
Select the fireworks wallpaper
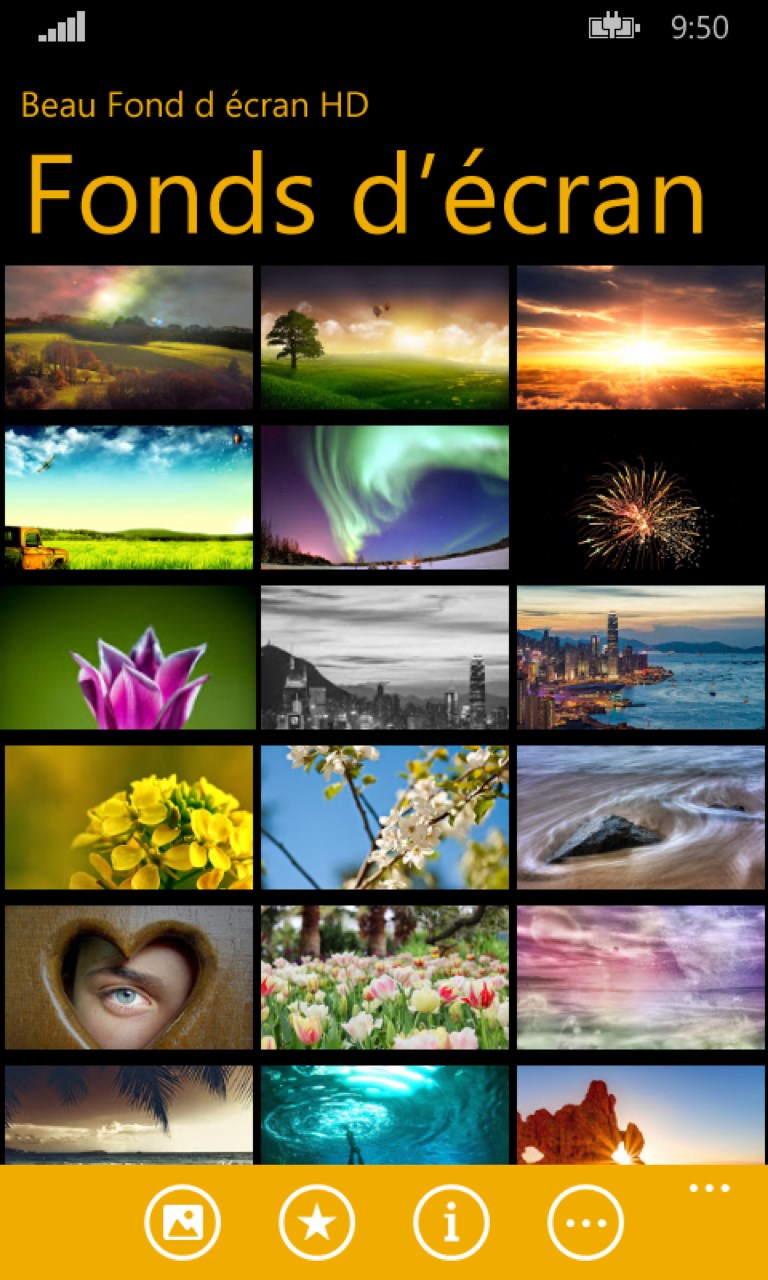tap(641, 497)
